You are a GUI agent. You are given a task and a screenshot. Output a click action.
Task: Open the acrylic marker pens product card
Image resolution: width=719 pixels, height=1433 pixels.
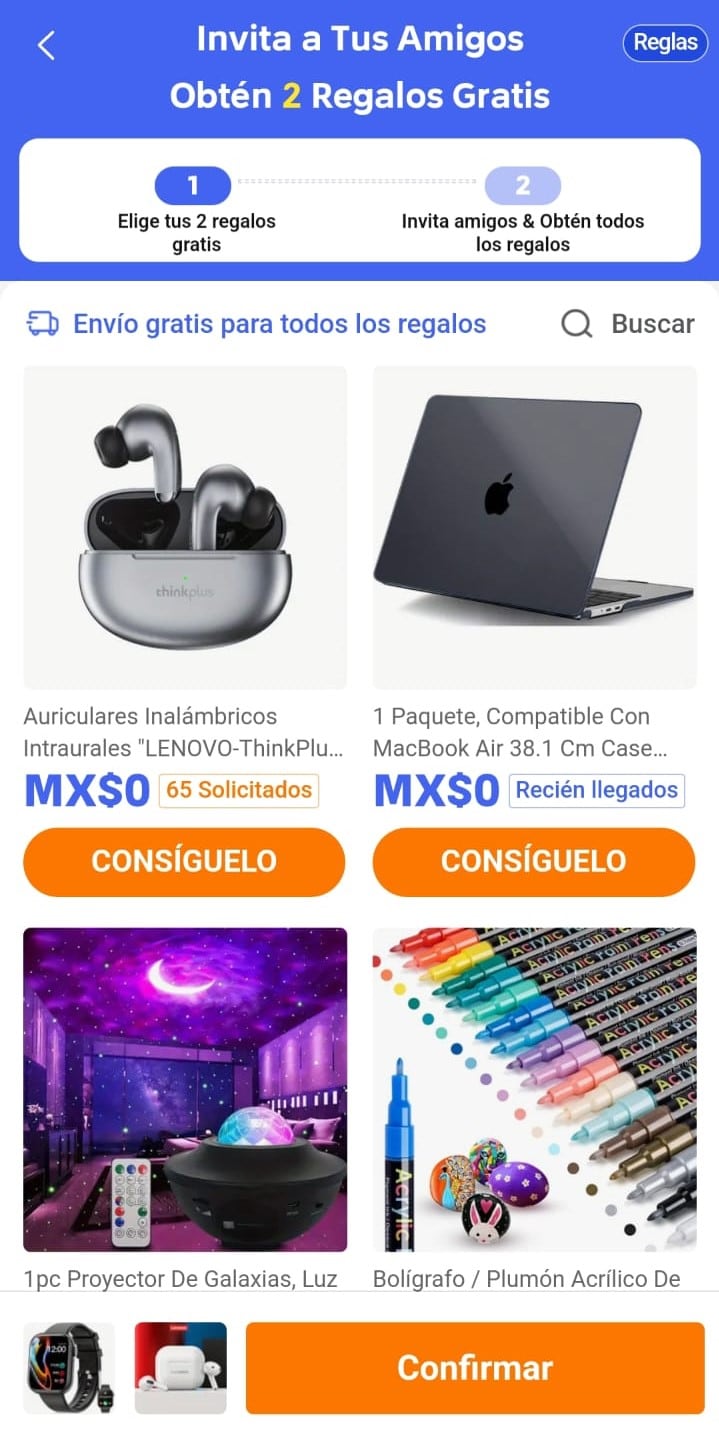tap(534, 1090)
